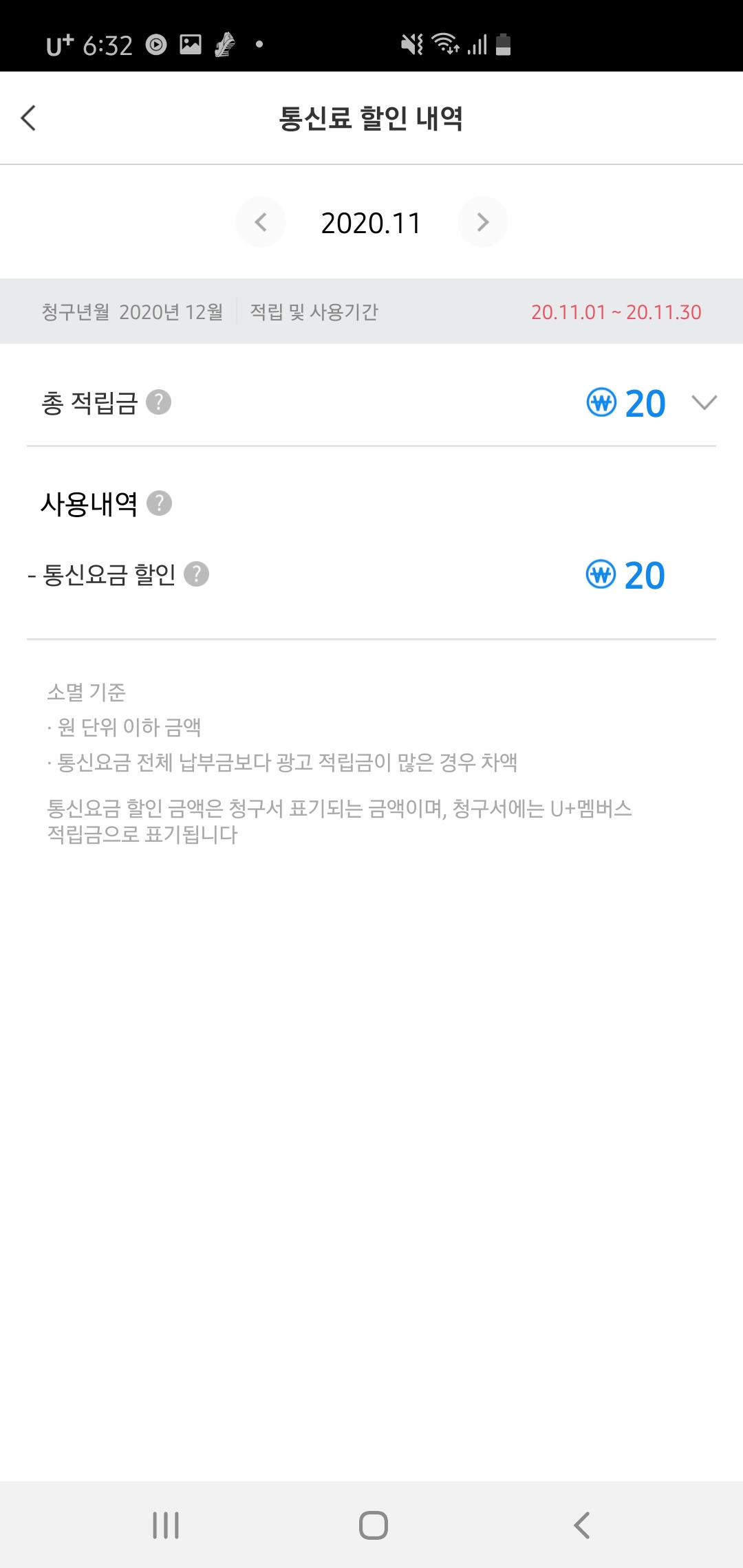
Task: Tap the notification dot in the status bar
Action: (x=259, y=45)
